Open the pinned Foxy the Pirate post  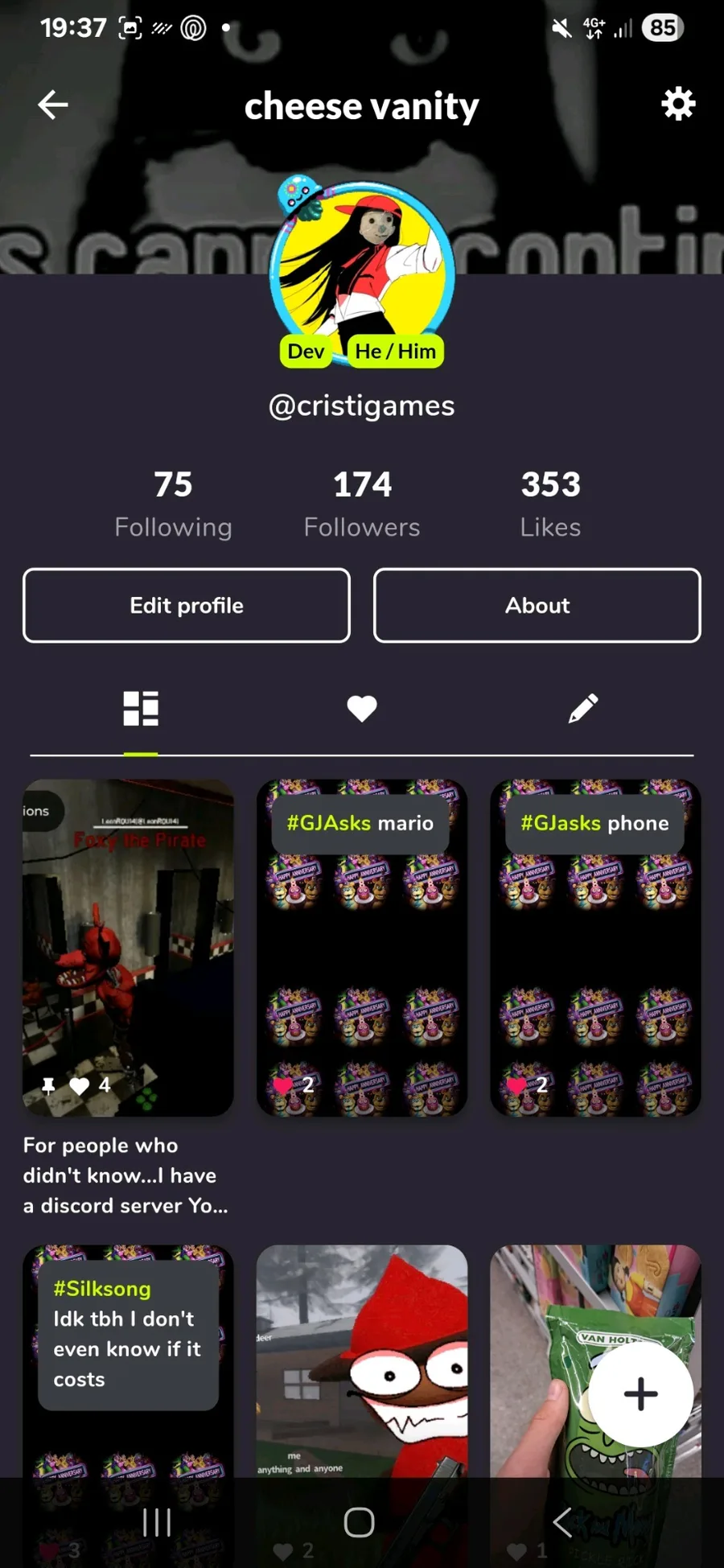pos(128,947)
